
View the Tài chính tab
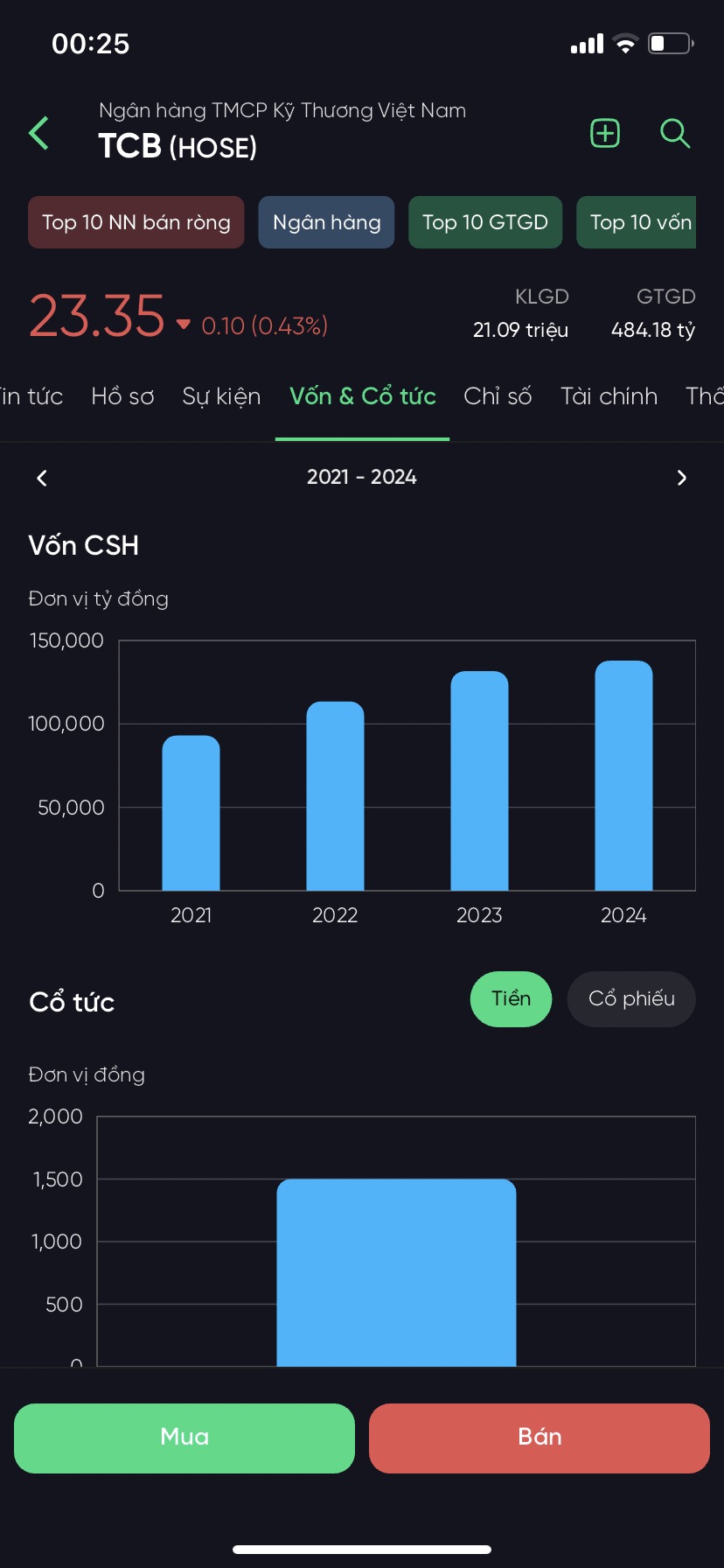click(609, 396)
